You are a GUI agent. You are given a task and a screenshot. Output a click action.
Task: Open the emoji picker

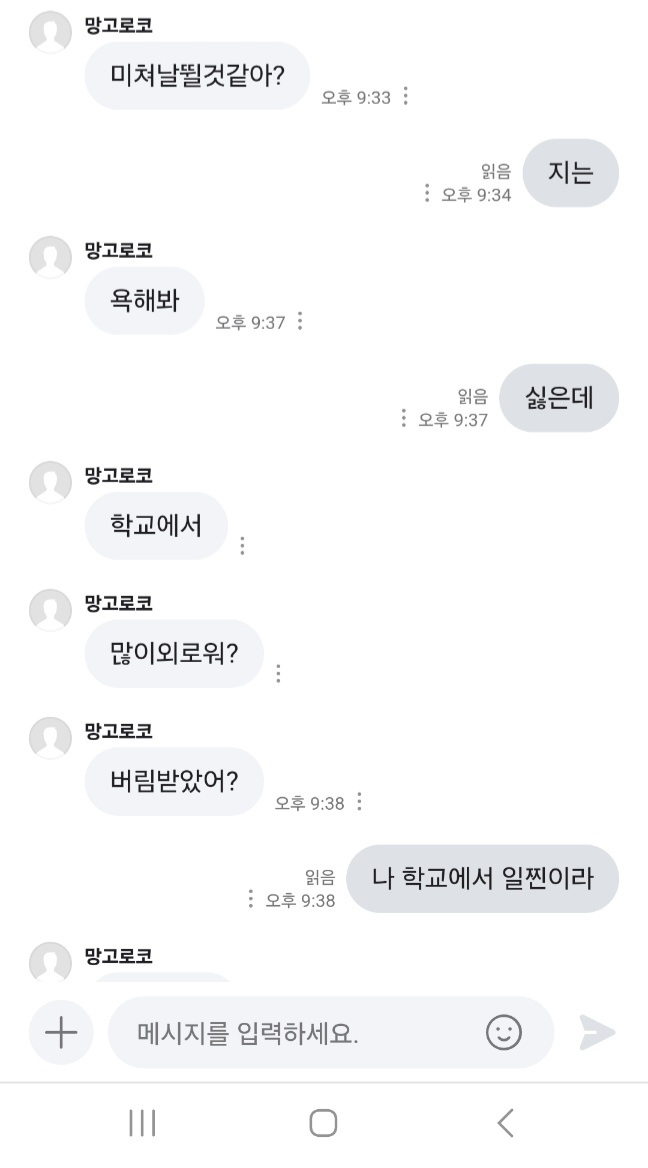[x=504, y=1032]
